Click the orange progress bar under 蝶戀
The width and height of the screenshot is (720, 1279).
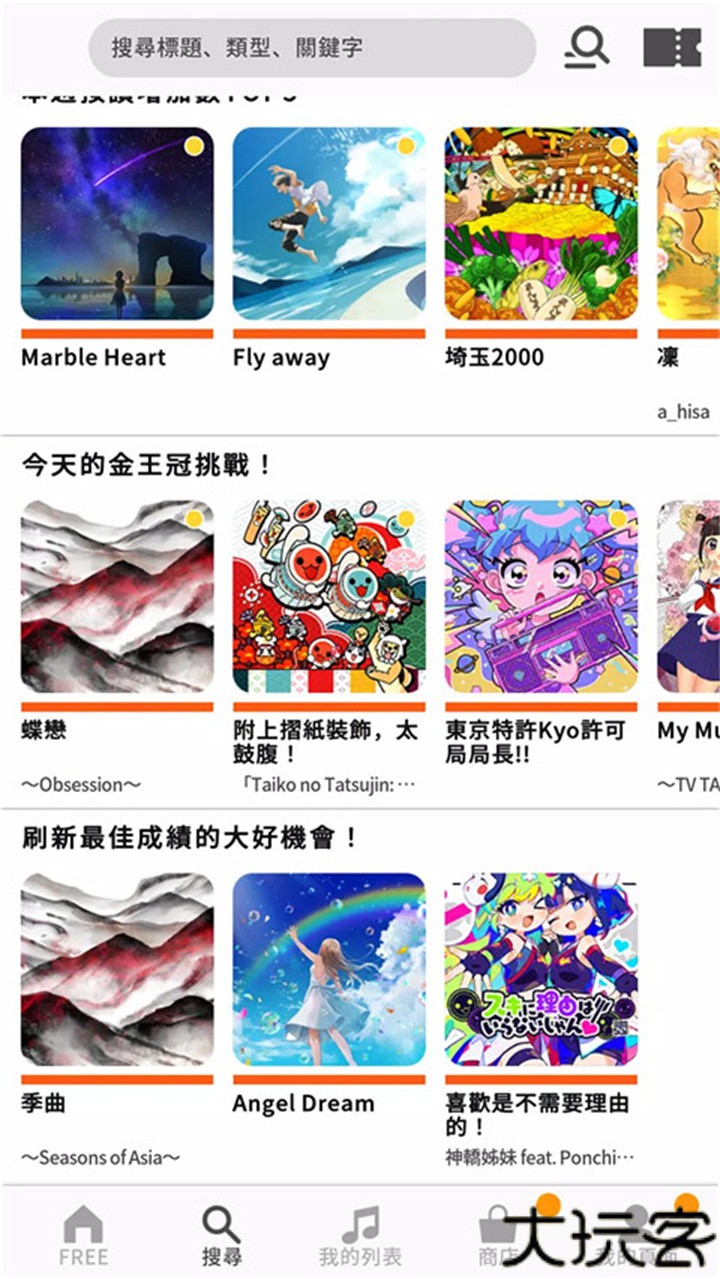[x=116, y=704]
